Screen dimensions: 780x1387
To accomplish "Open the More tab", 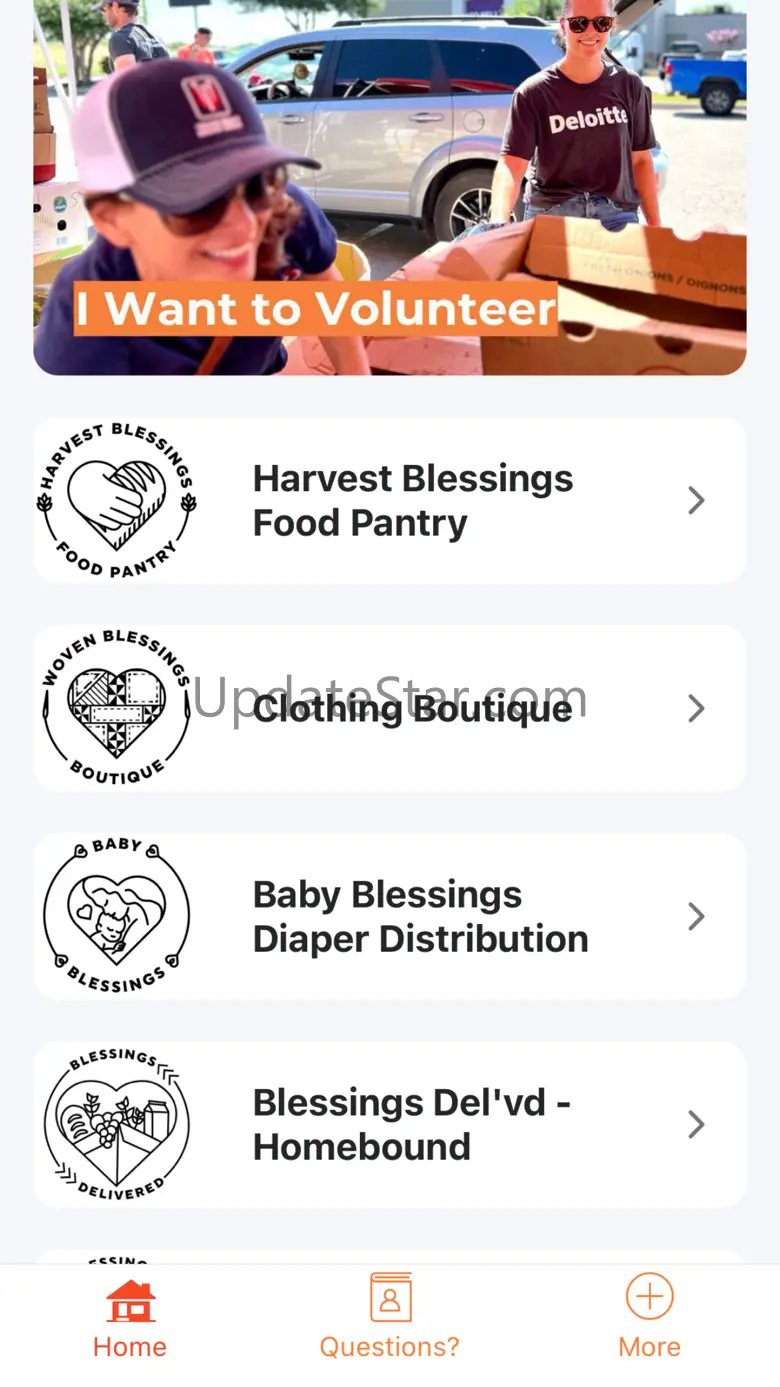I will (649, 1320).
